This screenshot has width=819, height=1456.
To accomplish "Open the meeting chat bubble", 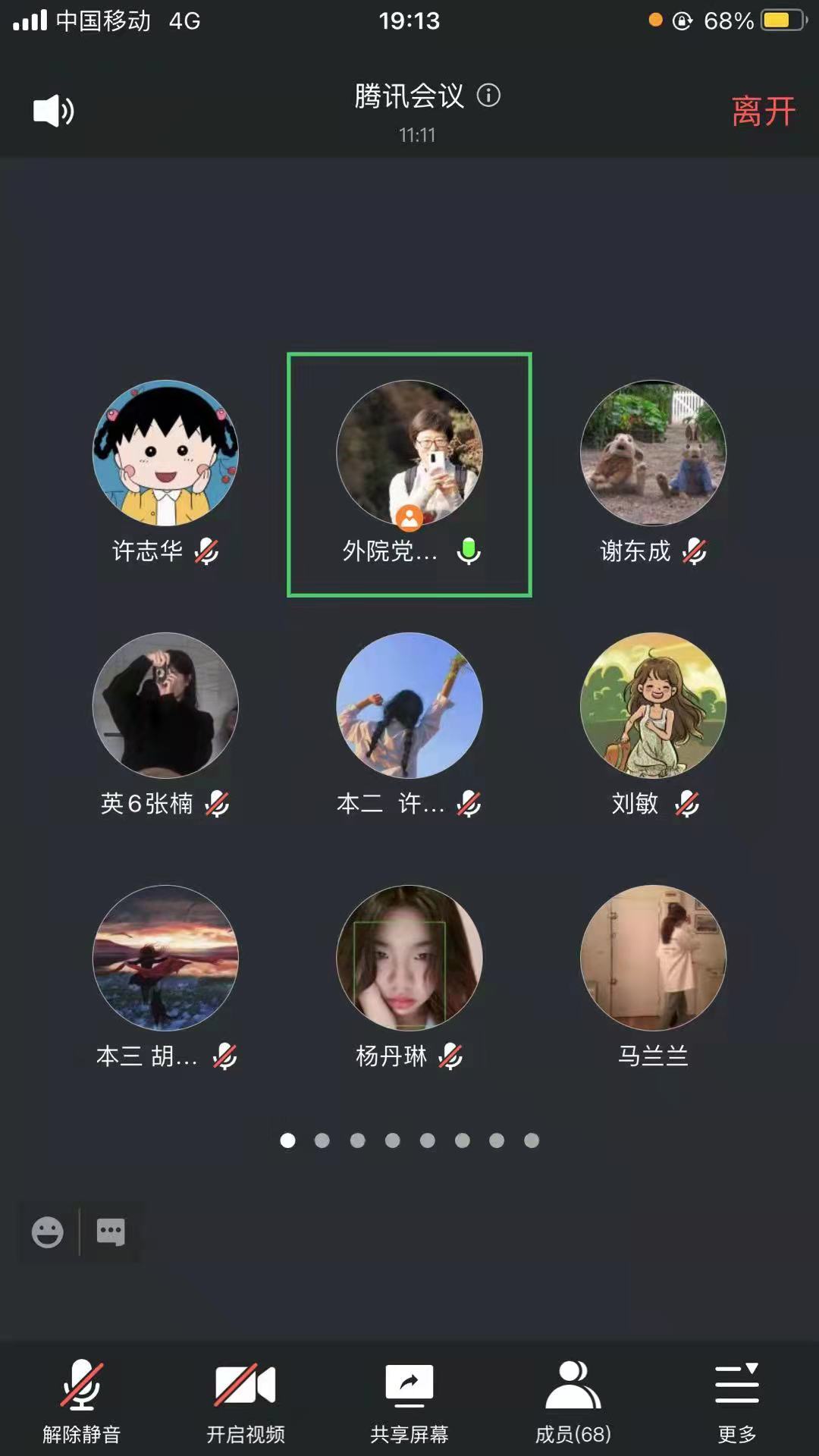I will pyautogui.click(x=111, y=1232).
